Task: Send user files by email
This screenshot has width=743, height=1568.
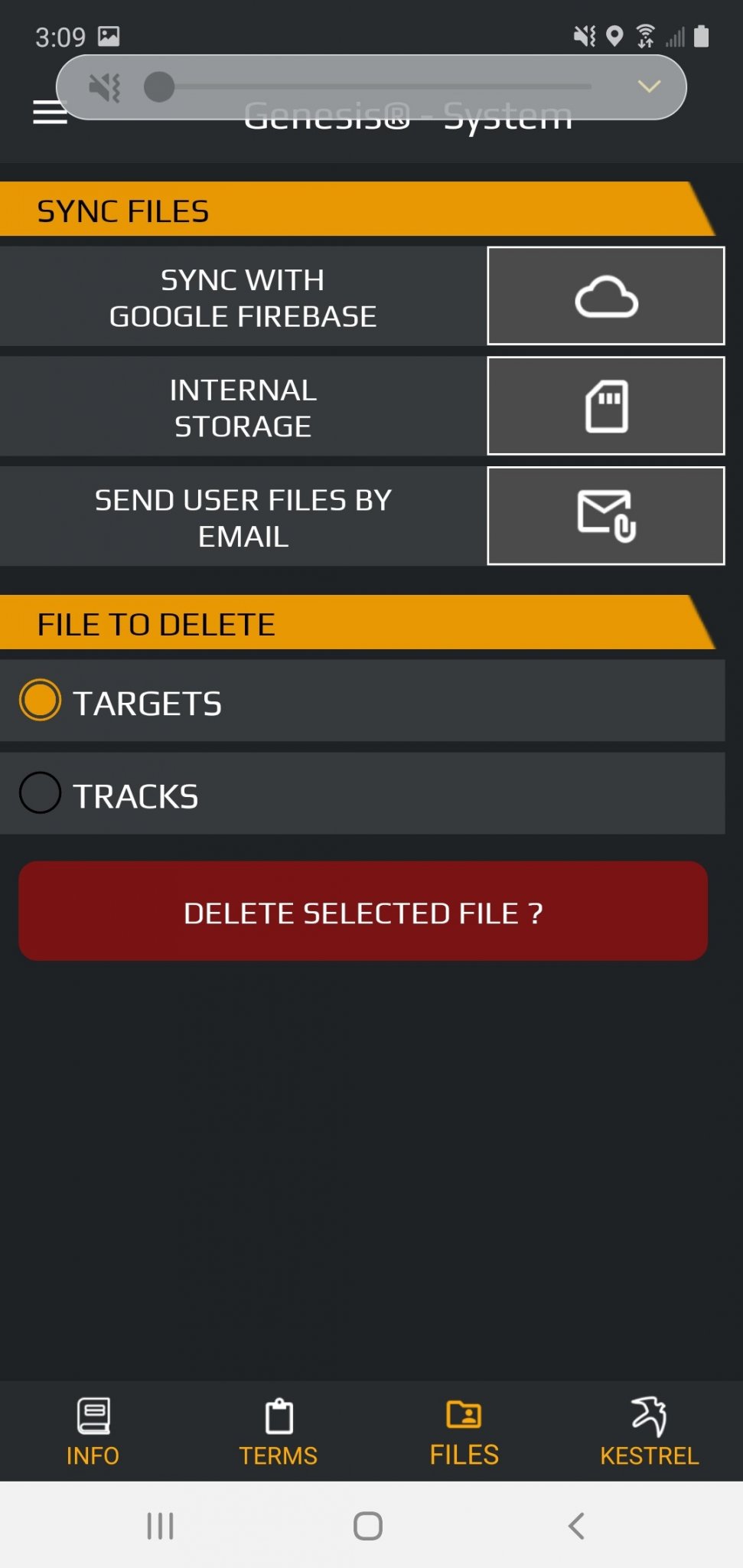Action: [605, 516]
